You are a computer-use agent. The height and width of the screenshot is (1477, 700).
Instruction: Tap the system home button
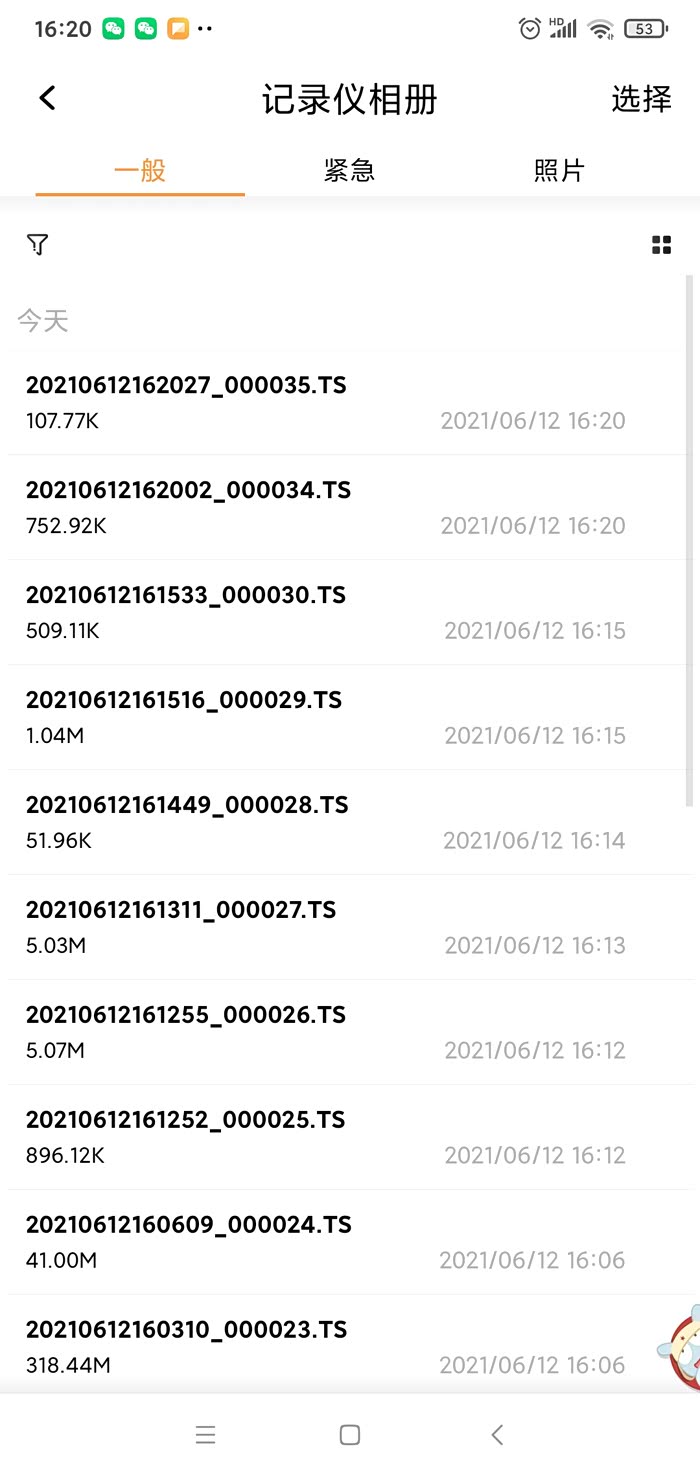click(350, 1435)
